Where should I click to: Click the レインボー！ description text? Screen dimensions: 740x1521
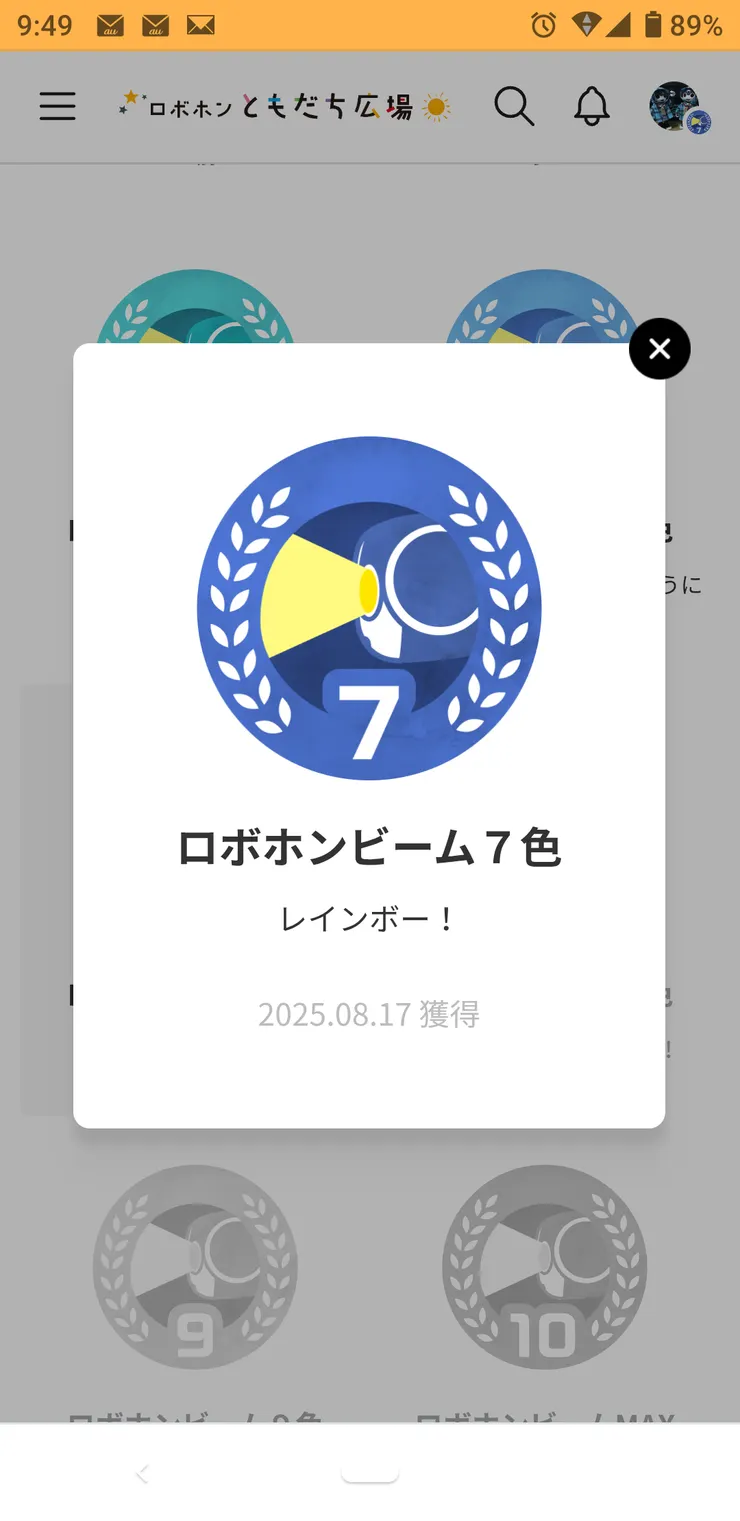[x=369, y=919]
